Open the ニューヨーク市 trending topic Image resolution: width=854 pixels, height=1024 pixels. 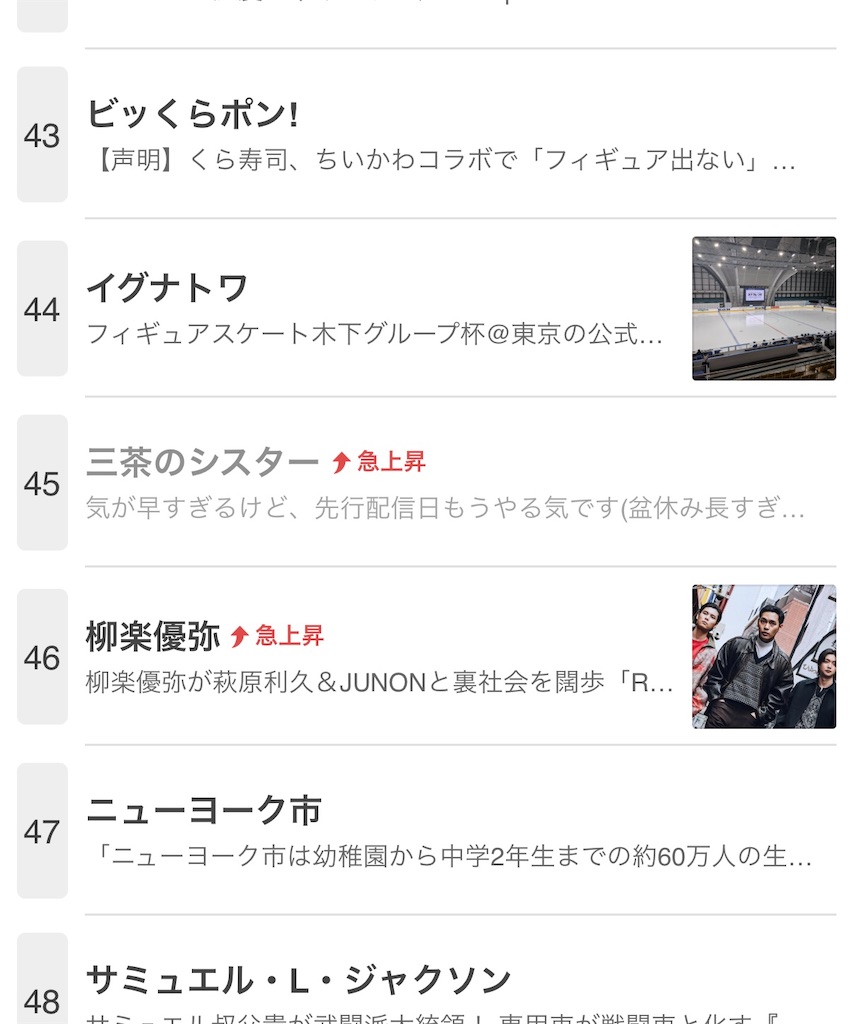427,830
